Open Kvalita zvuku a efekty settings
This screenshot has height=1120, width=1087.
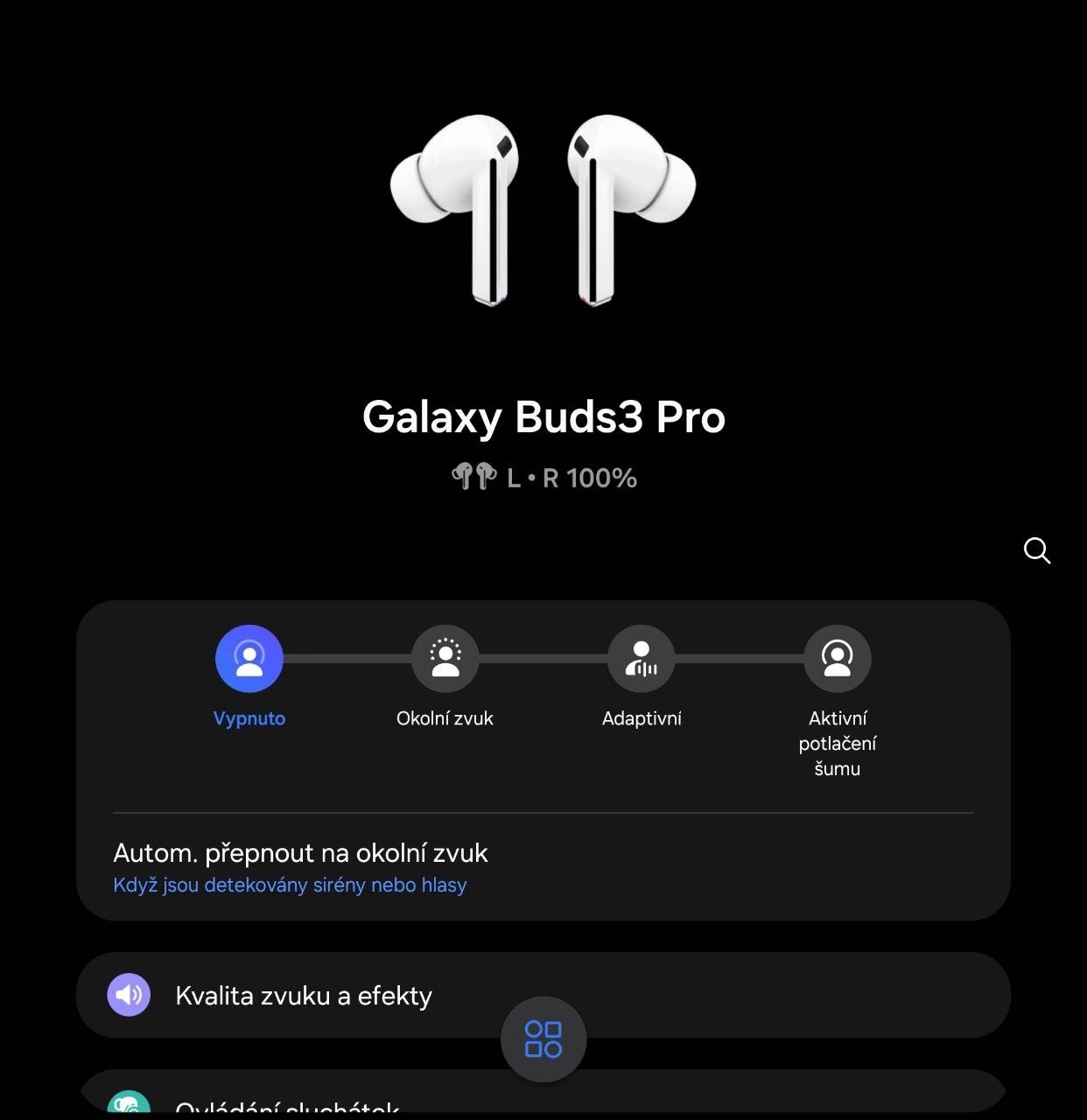tap(305, 995)
